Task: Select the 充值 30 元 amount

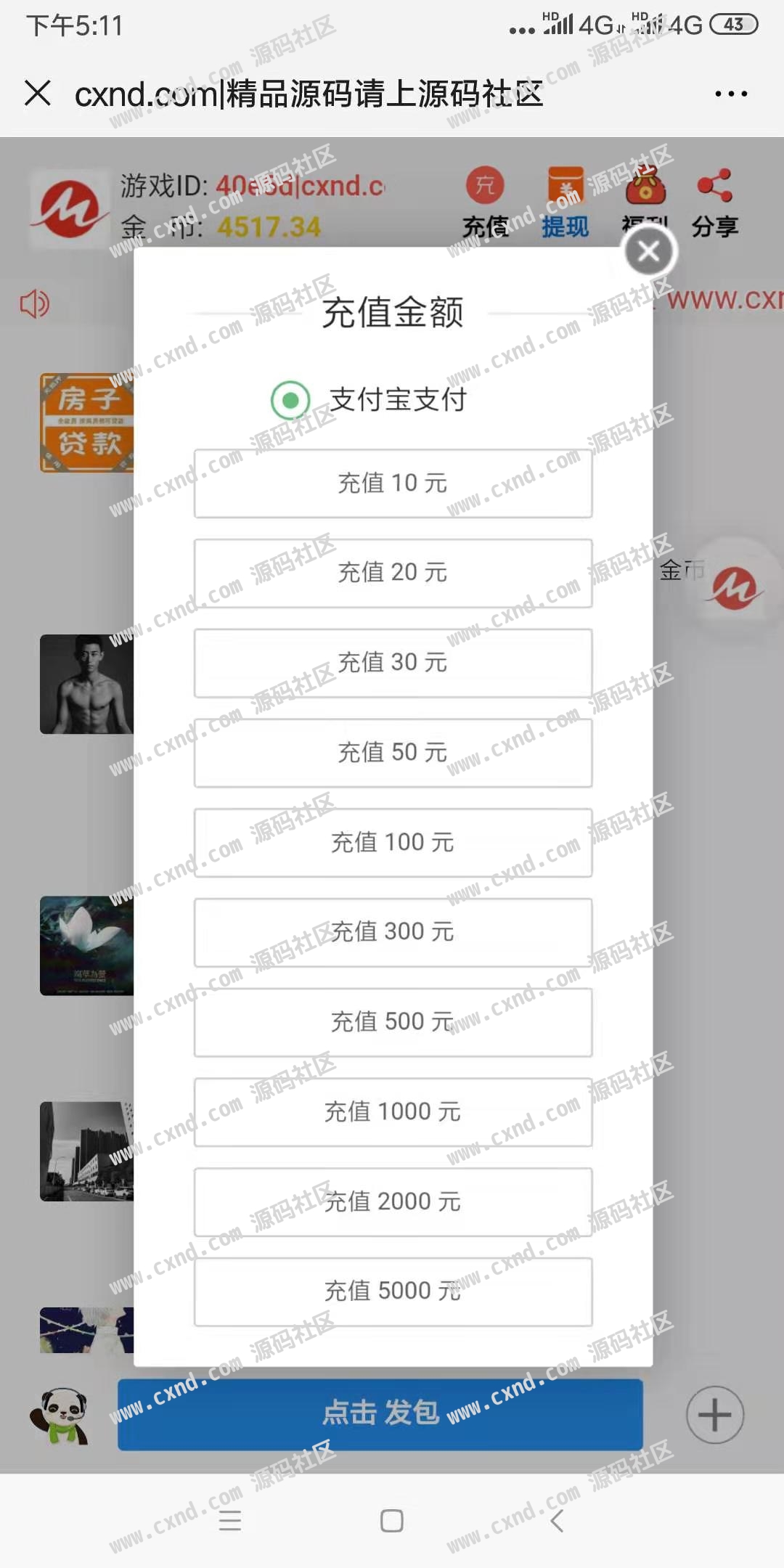Action: (x=393, y=663)
